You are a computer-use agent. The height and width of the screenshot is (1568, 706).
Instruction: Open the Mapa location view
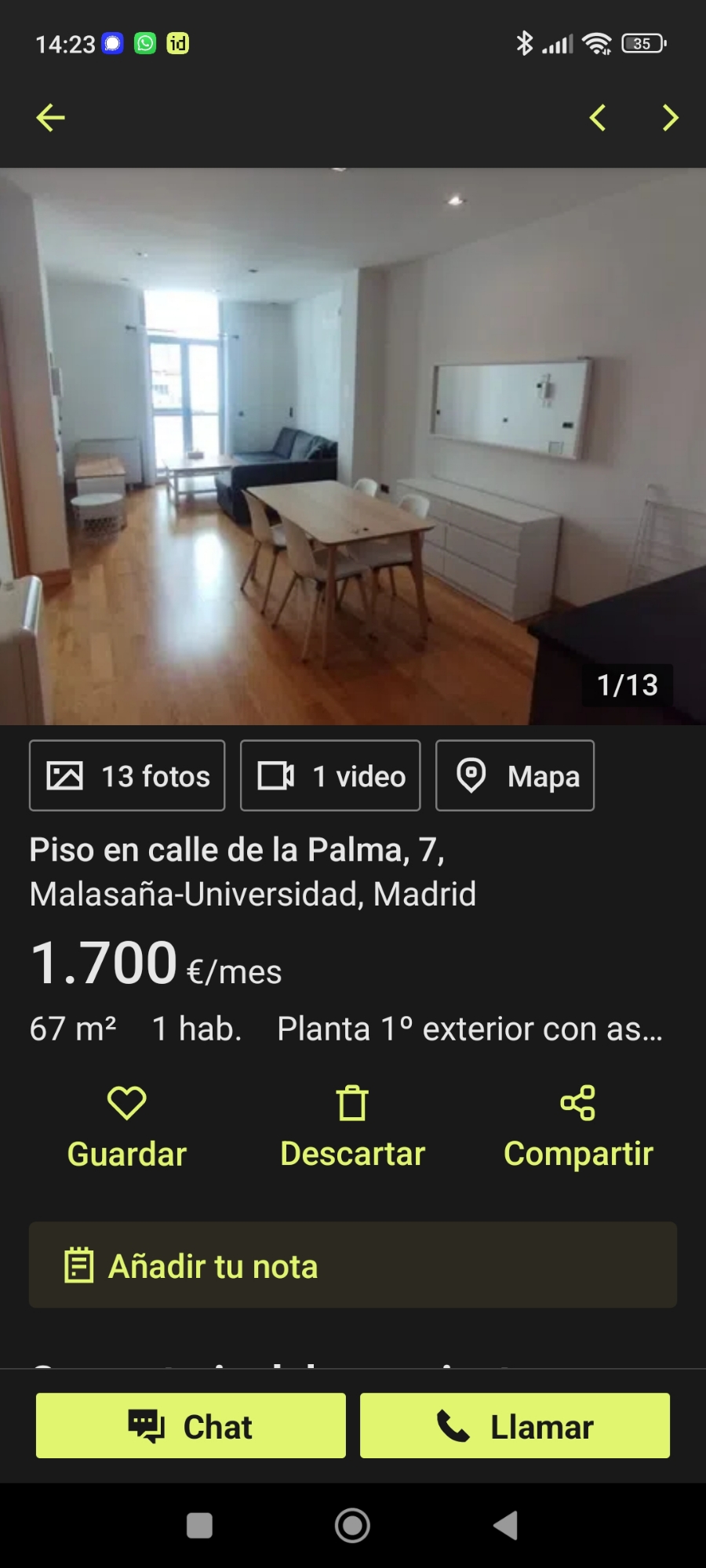click(x=515, y=775)
